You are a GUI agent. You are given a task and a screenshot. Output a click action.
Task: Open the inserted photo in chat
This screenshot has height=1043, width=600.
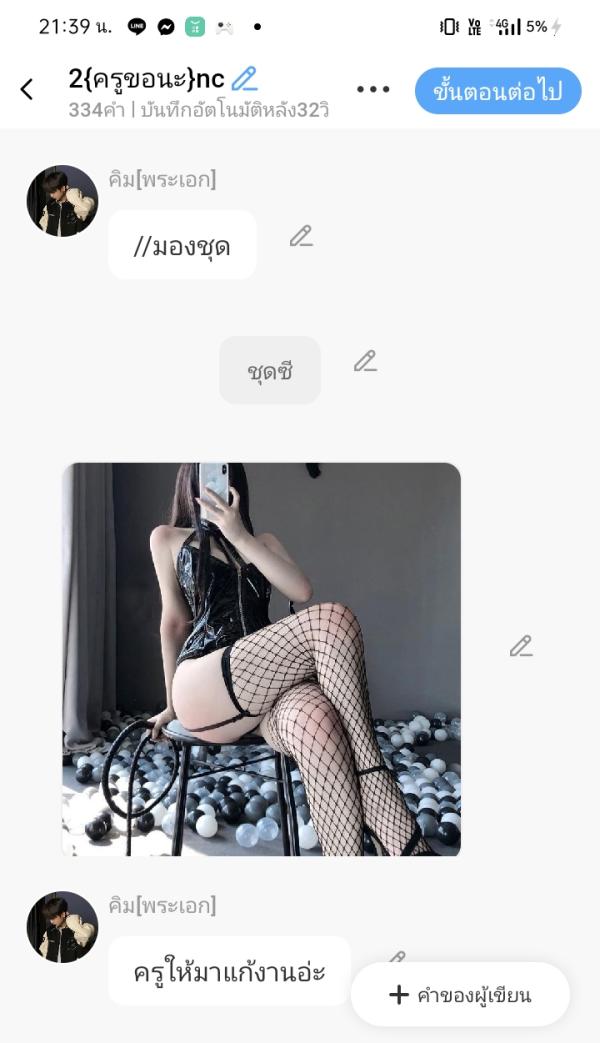point(261,659)
